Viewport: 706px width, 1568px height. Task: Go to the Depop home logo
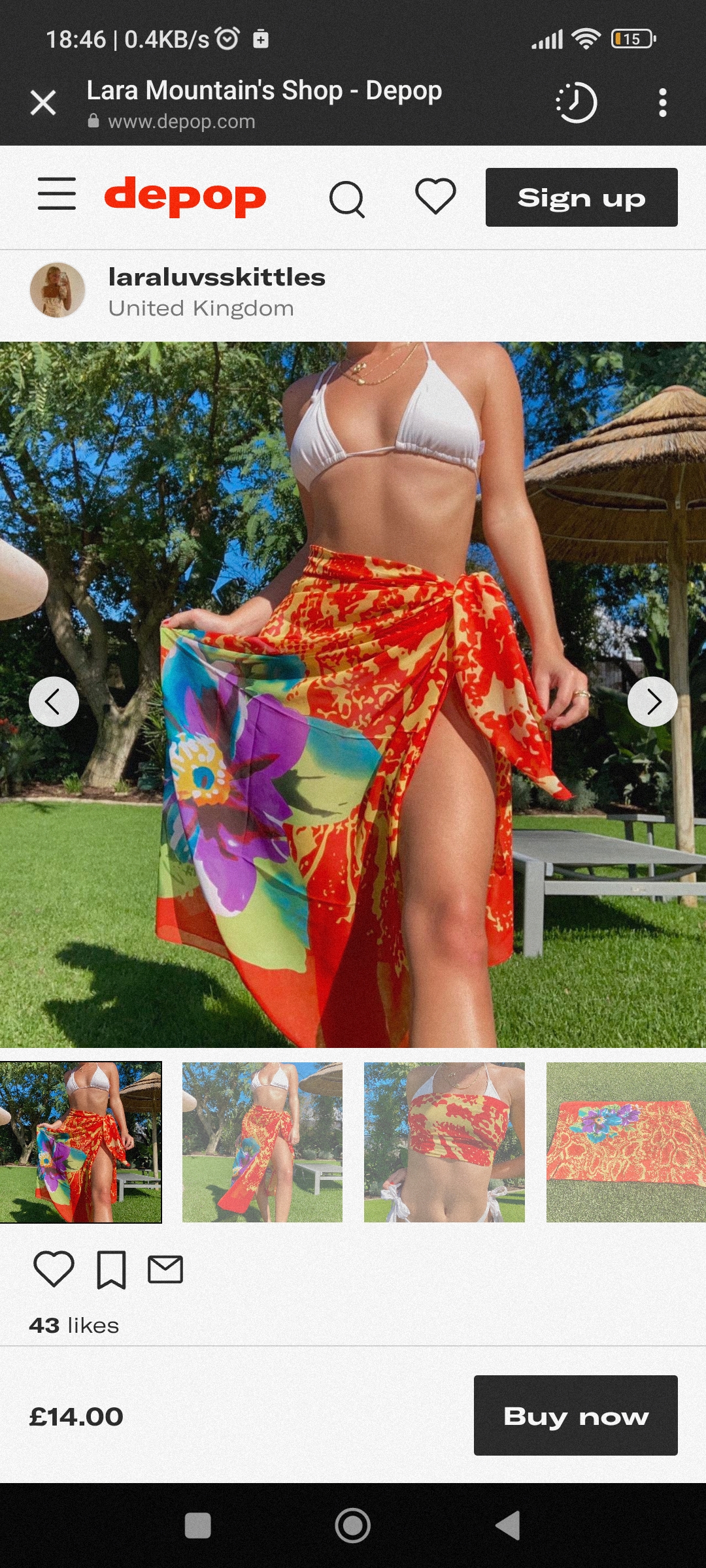tap(185, 196)
